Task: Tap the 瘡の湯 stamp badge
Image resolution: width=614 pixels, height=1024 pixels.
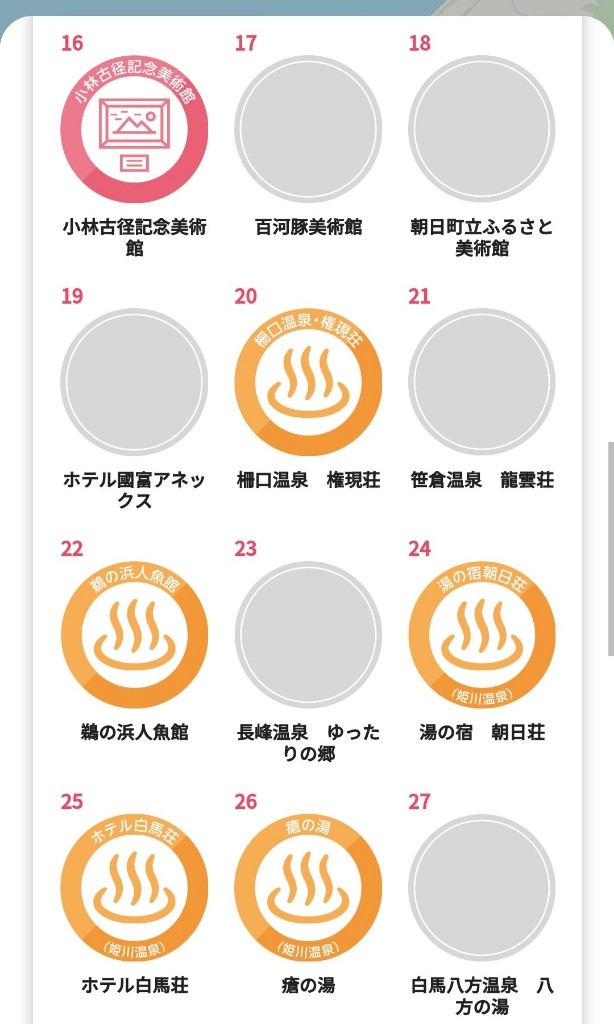Action: tap(308, 887)
